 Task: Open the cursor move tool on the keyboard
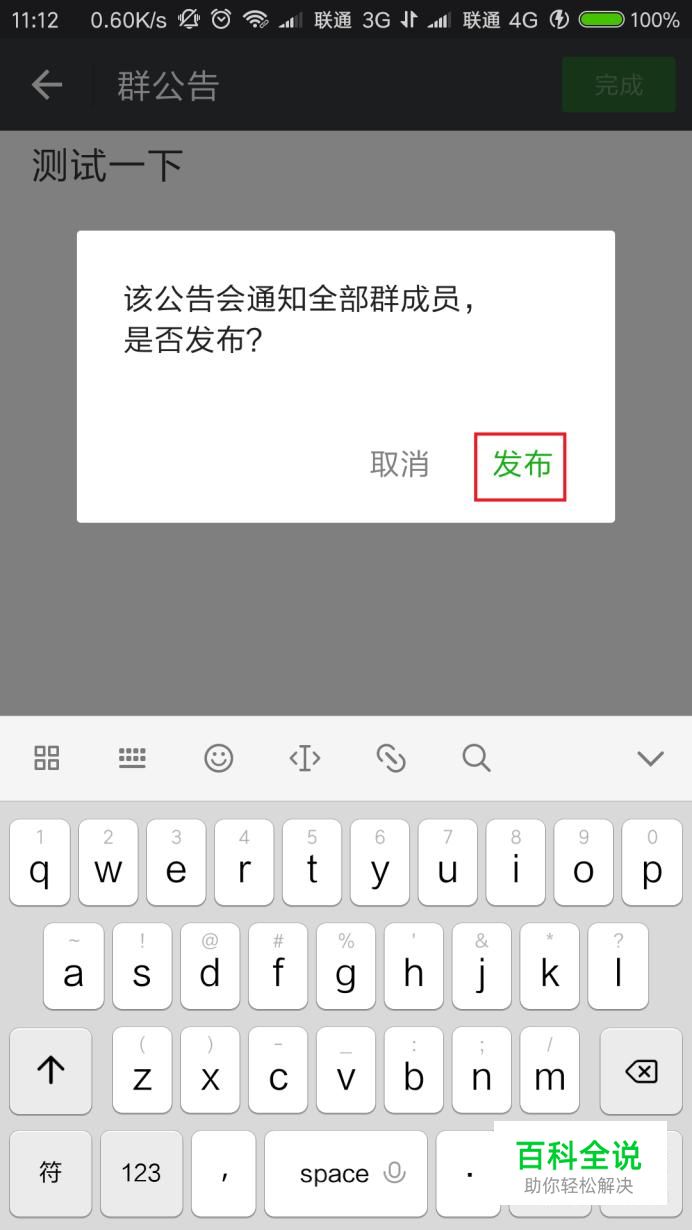[304, 758]
